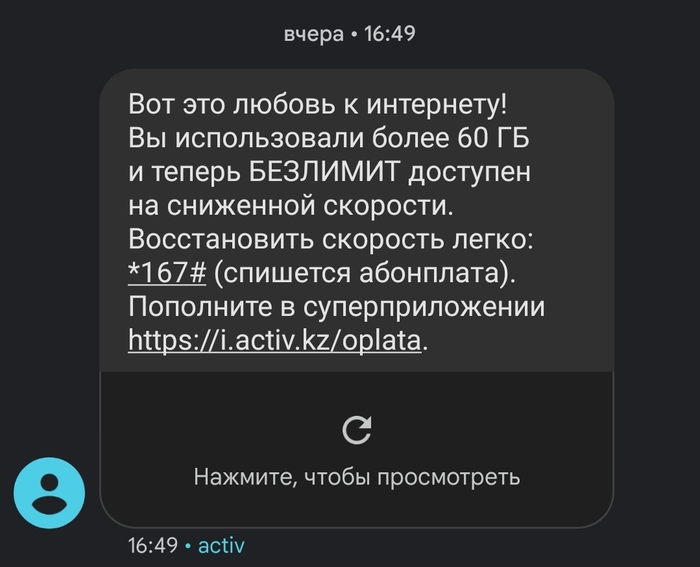Image resolution: width=700 pixels, height=567 pixels.
Task: Tap the *167# USSD code link
Action: coord(167,274)
